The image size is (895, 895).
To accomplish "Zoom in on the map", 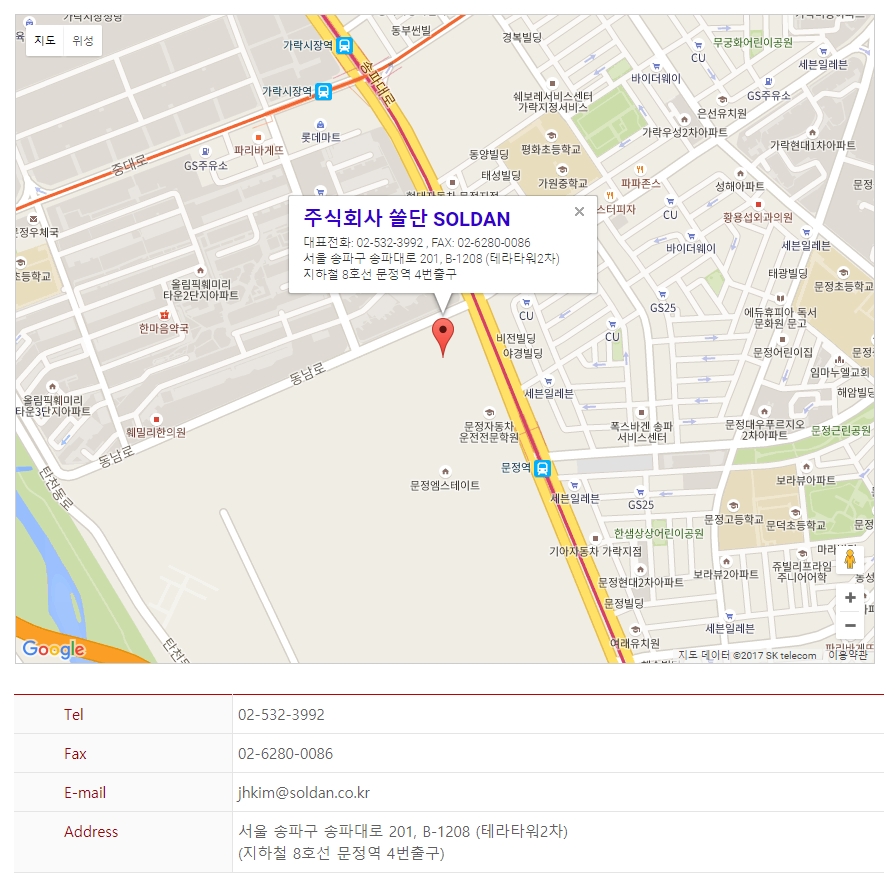I will [850, 598].
